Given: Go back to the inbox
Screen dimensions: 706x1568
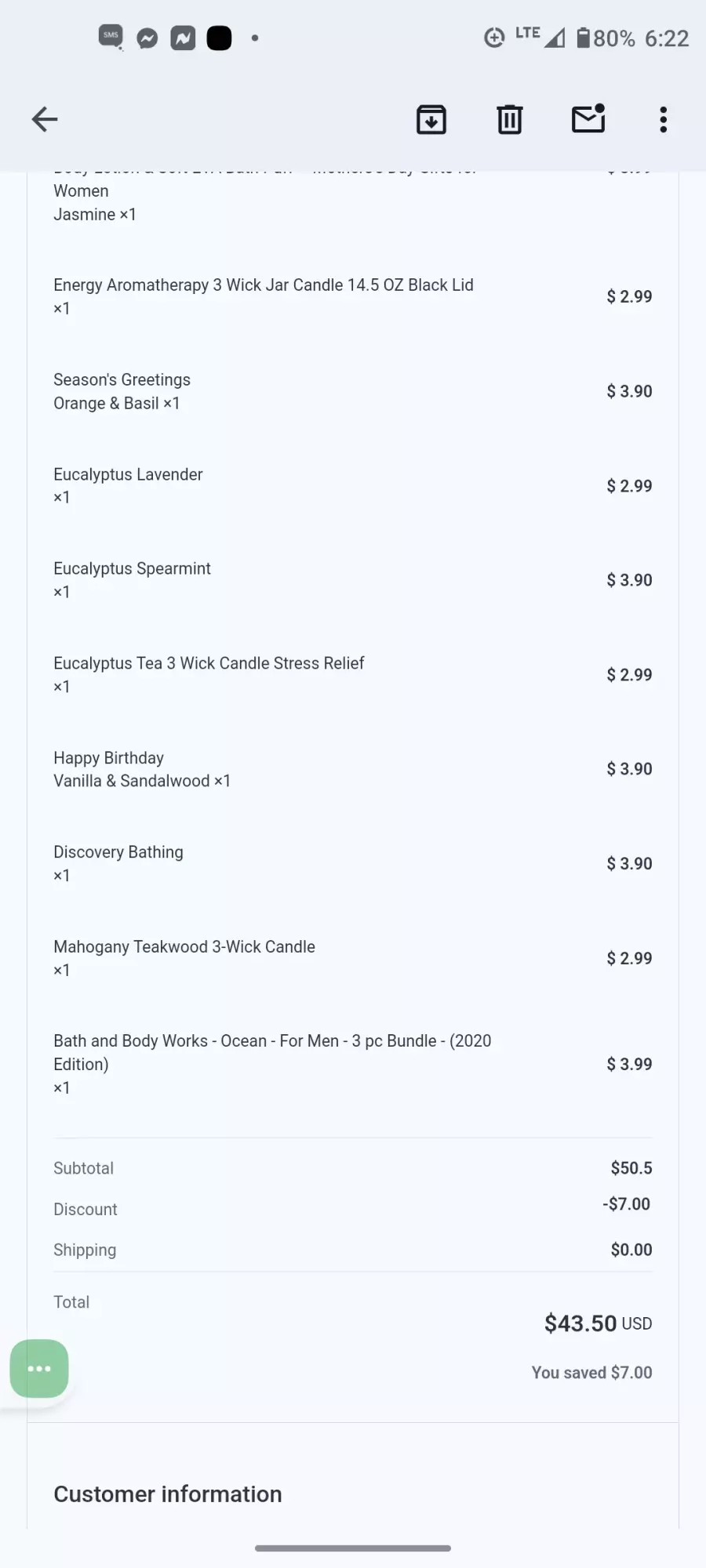Looking at the screenshot, I should click(45, 119).
